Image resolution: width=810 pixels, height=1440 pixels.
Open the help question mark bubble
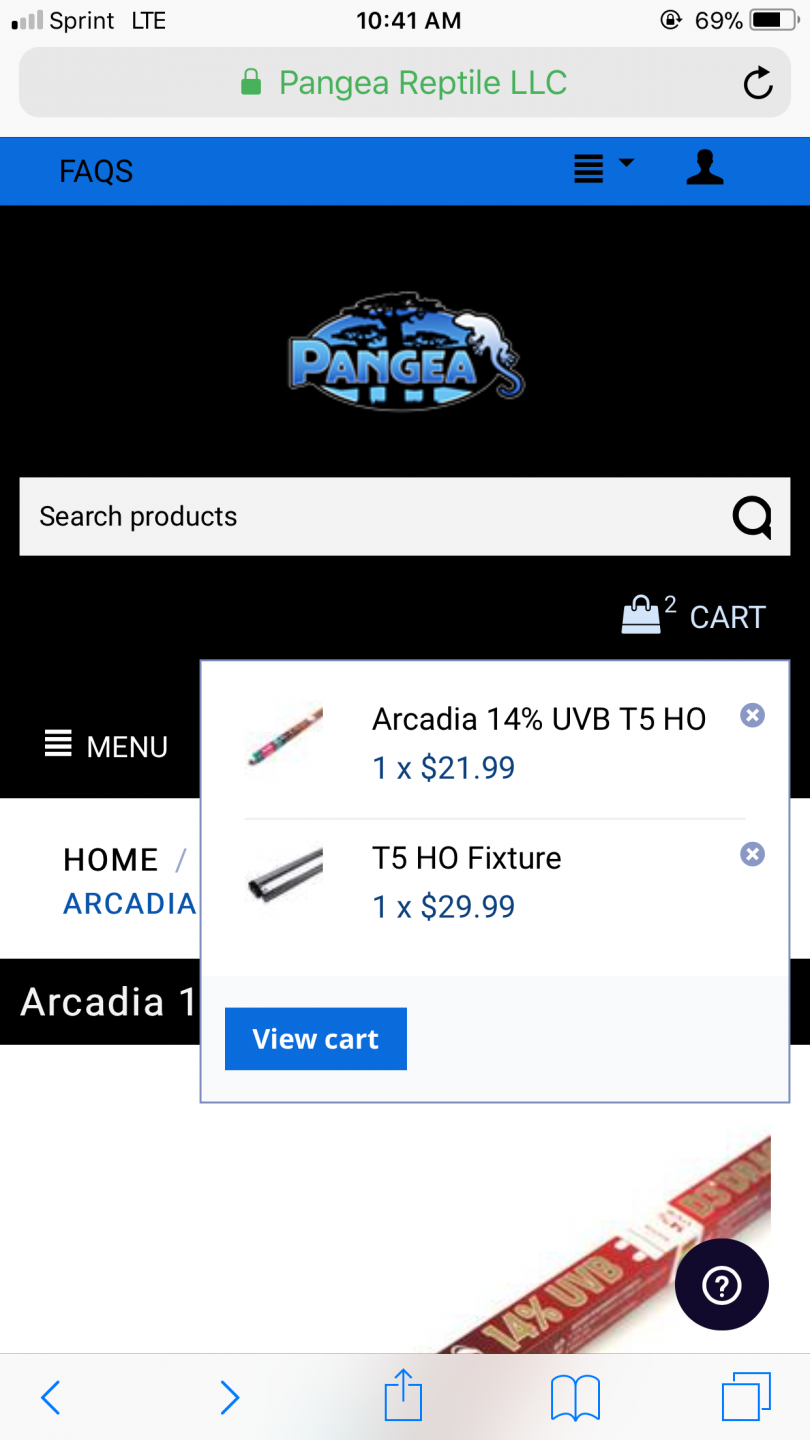tap(722, 1285)
